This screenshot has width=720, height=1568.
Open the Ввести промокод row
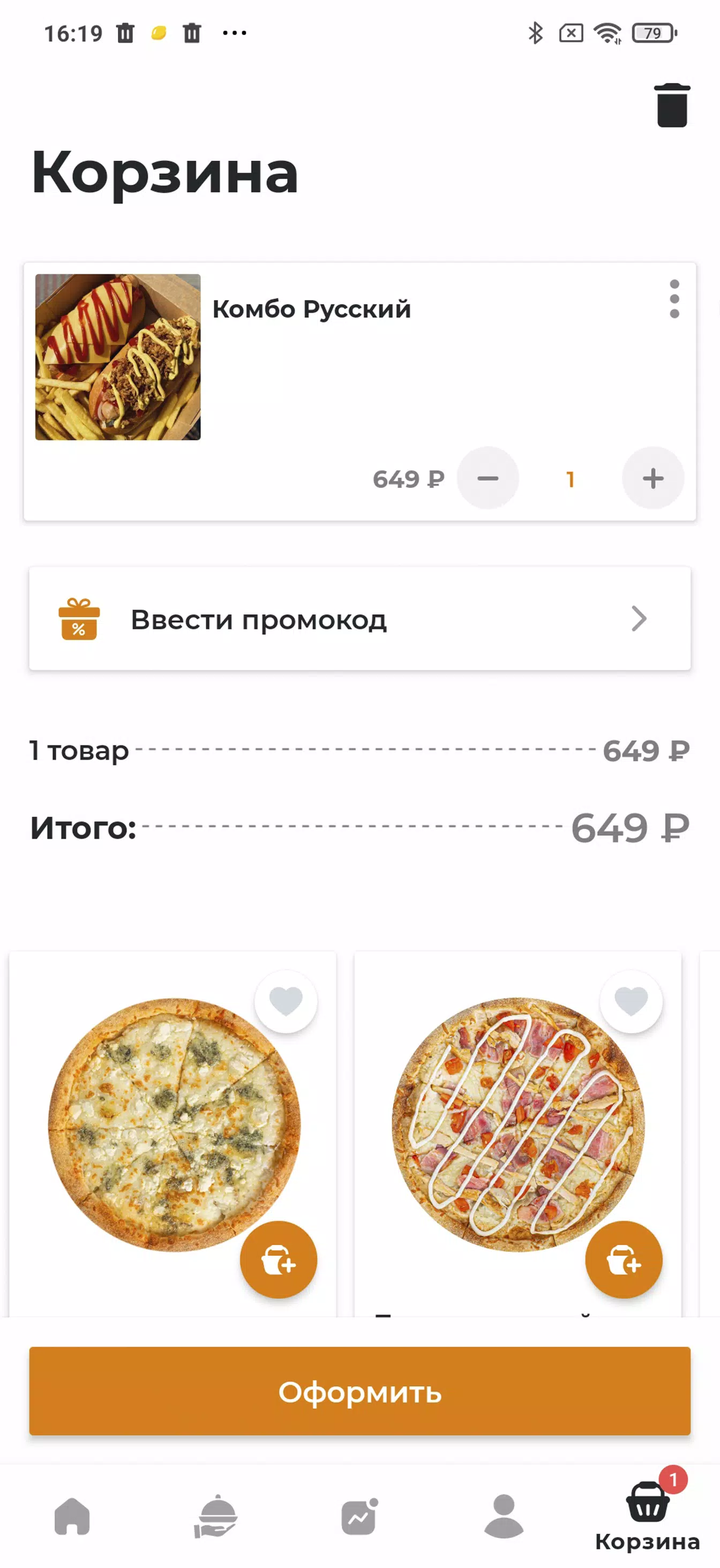point(359,619)
